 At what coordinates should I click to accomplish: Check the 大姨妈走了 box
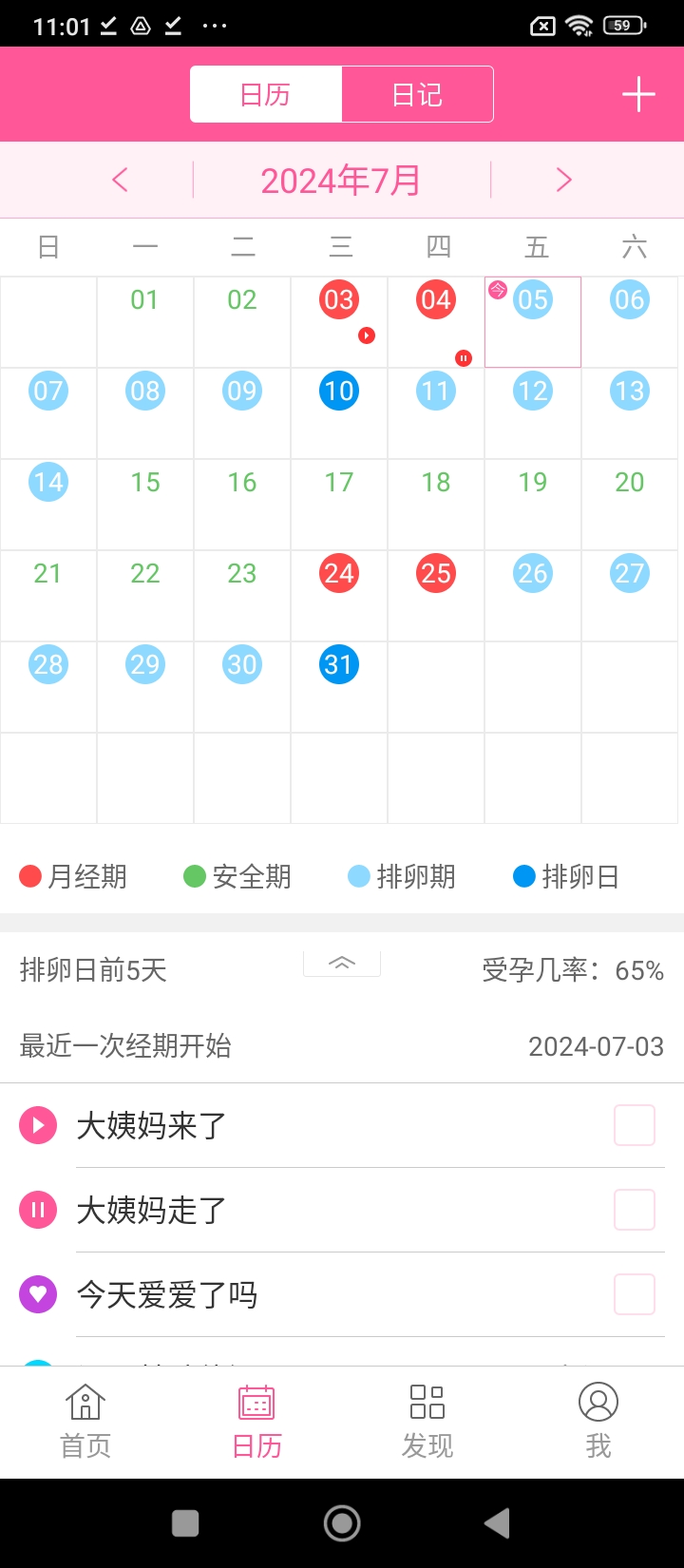tap(634, 1210)
